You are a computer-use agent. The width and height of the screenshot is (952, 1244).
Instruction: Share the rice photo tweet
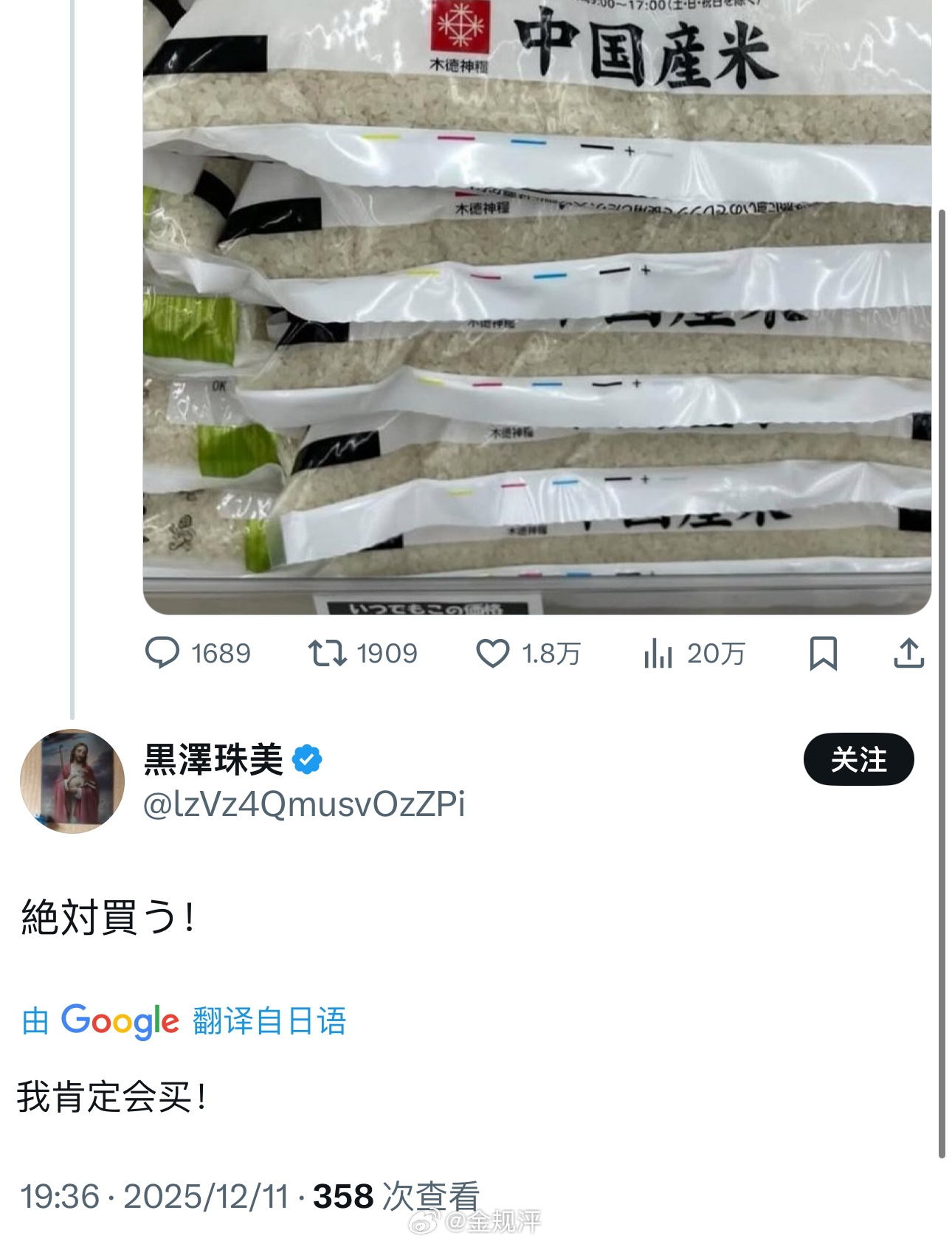(908, 653)
